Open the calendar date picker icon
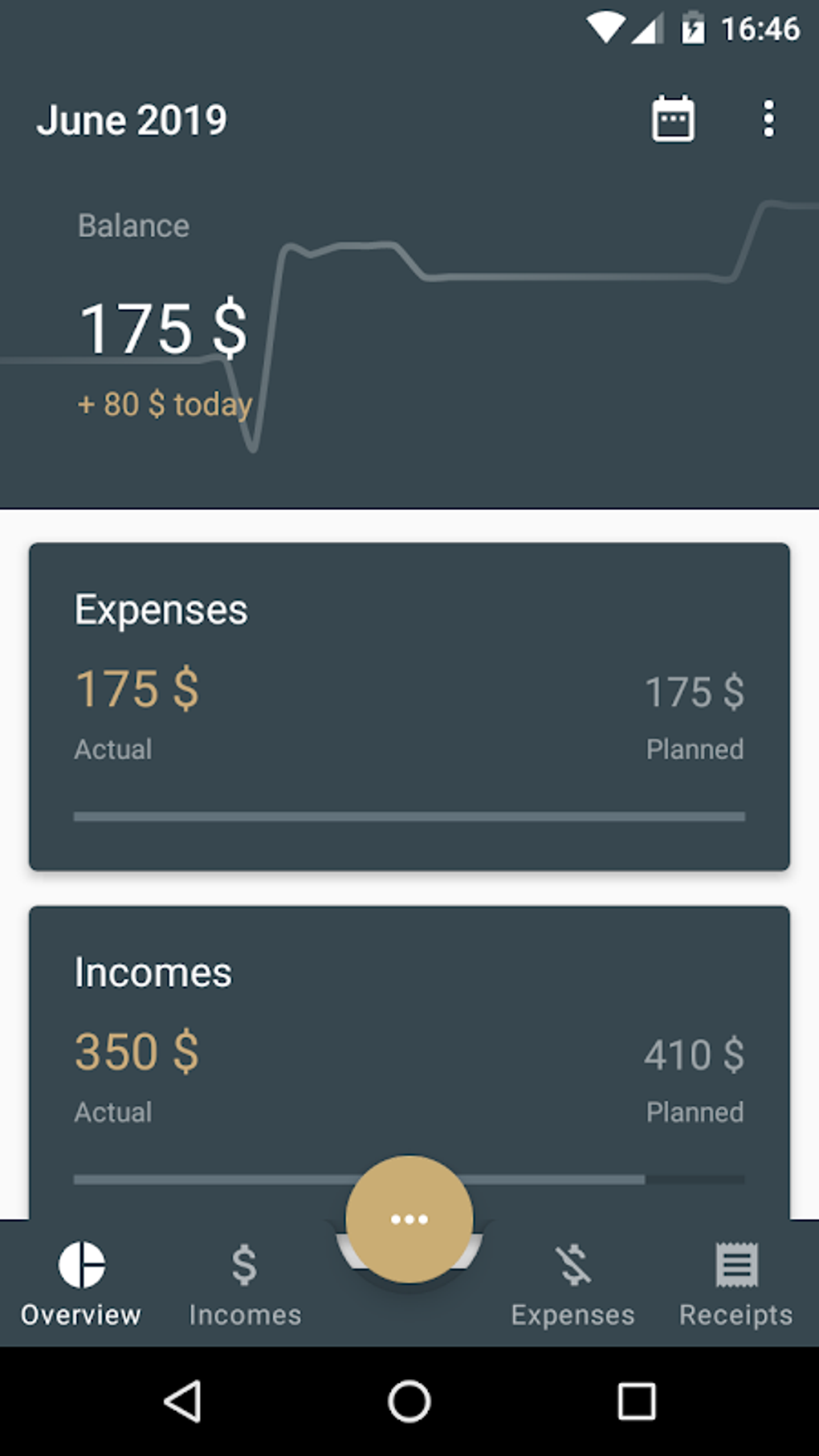 pos(673,119)
